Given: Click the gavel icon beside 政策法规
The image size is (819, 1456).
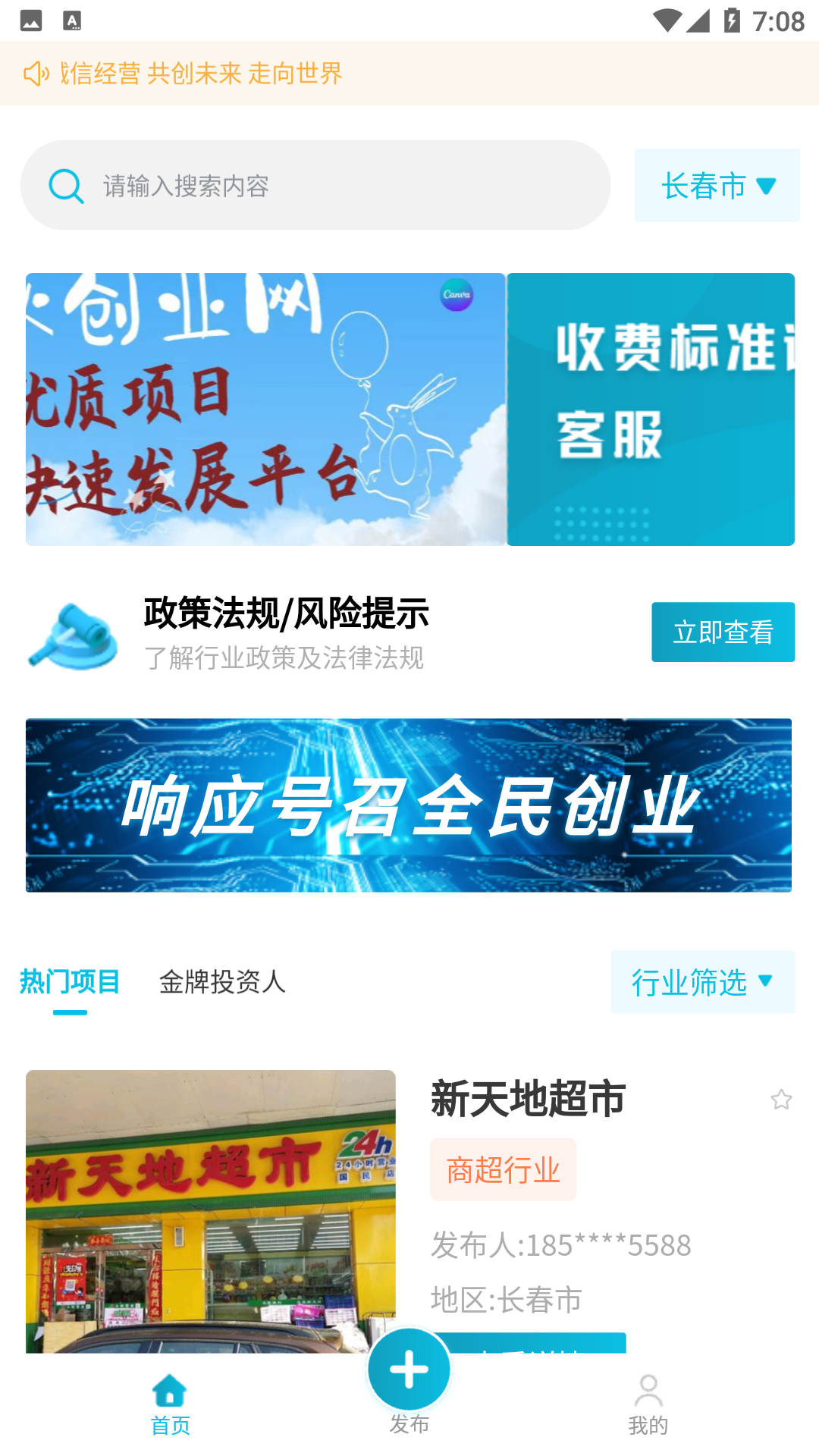Looking at the screenshot, I should [x=73, y=633].
